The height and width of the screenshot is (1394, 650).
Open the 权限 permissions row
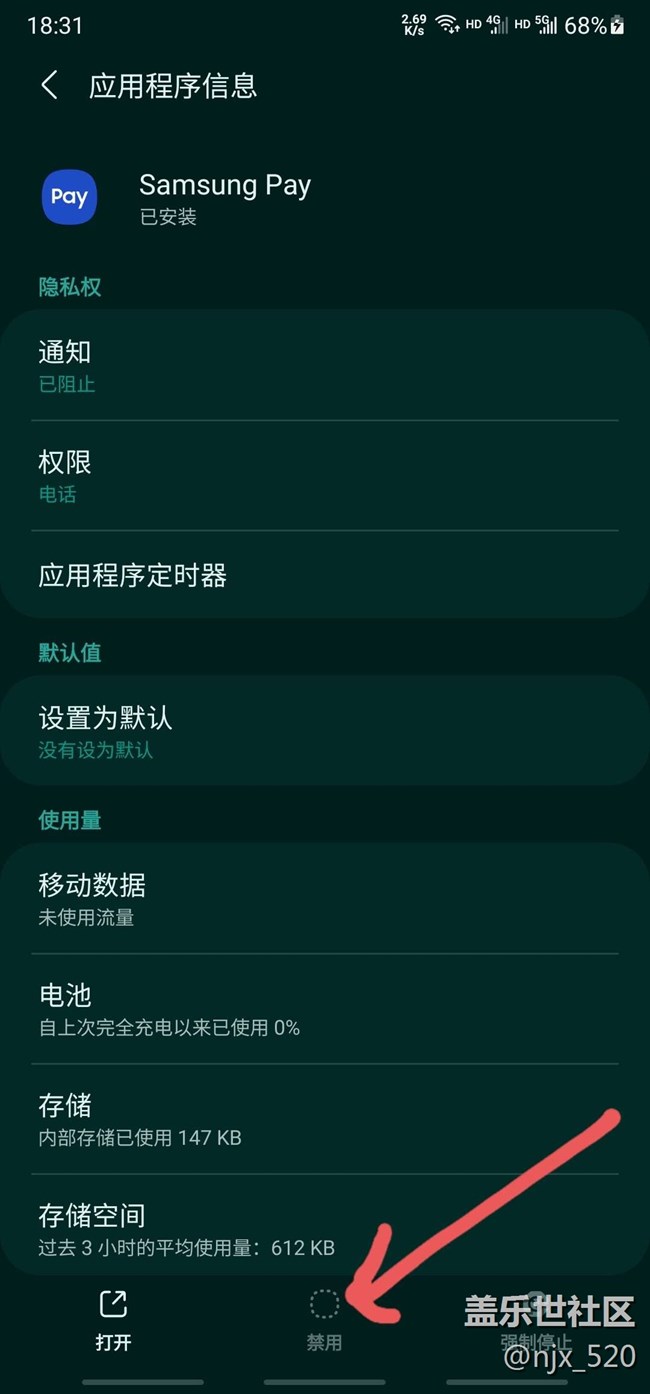325,476
